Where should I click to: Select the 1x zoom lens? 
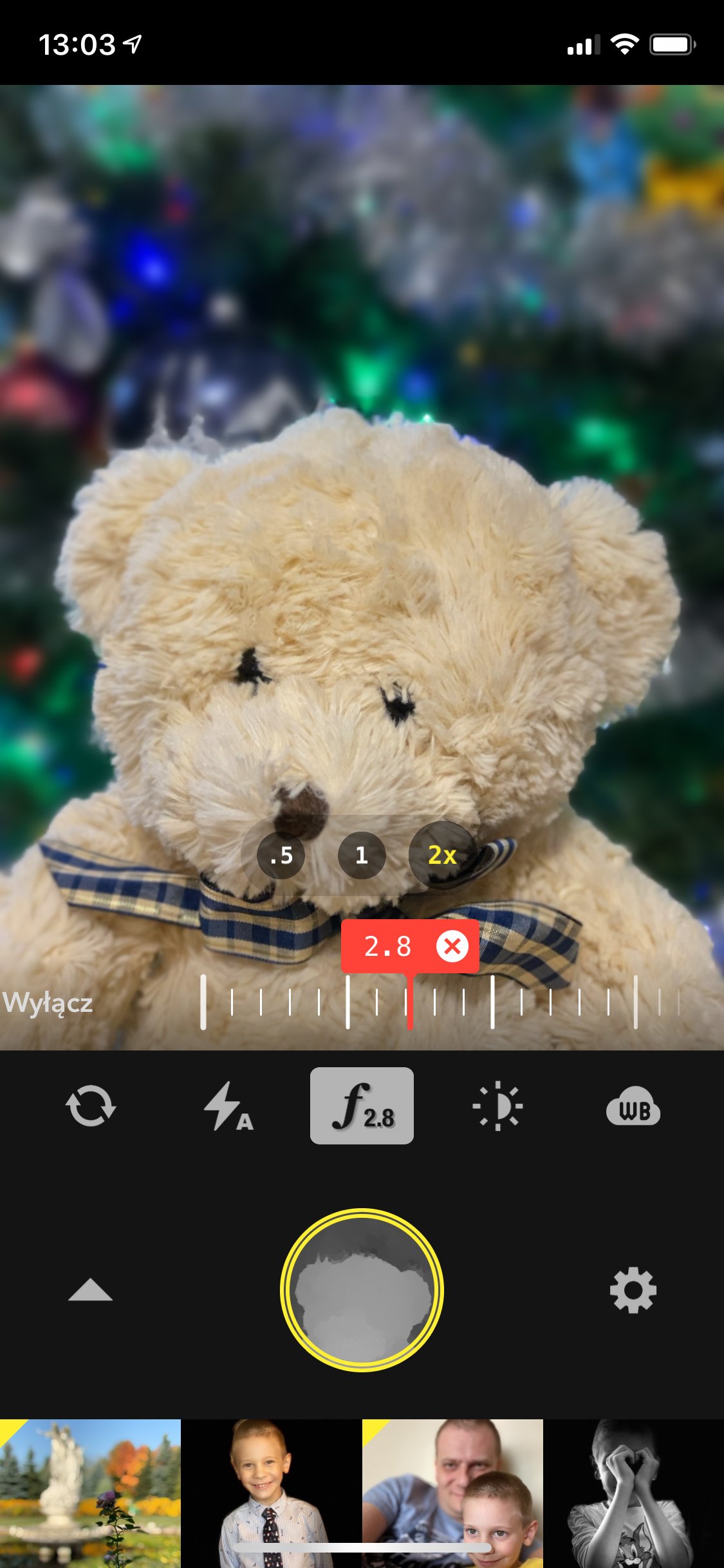(362, 855)
